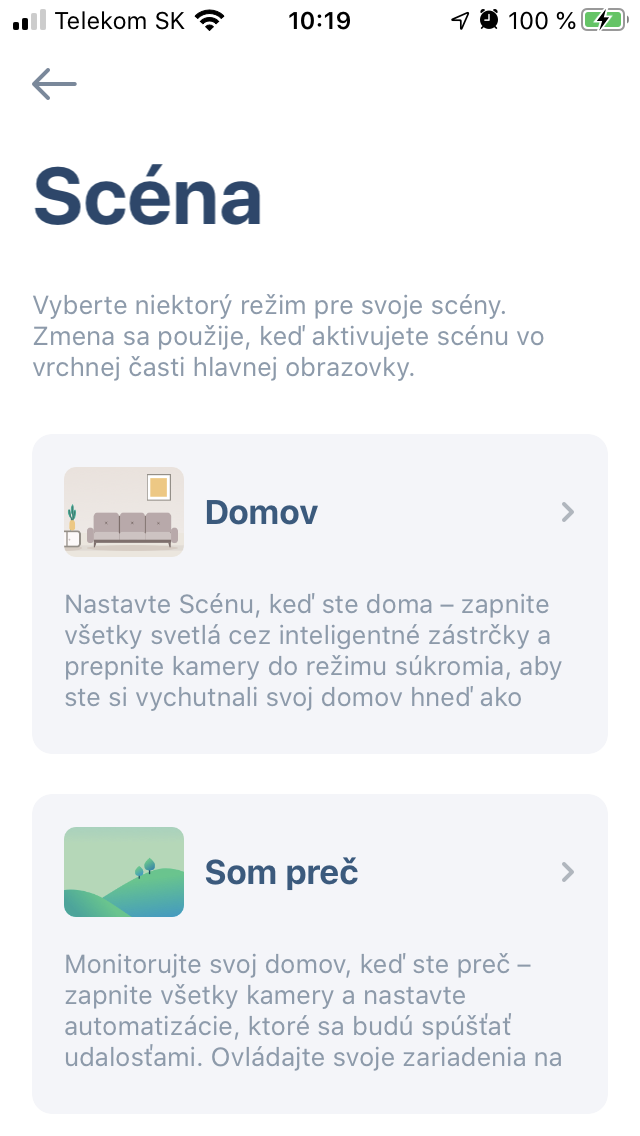Open the Domov scene card
Image resolution: width=640 pixels, height=1136 pixels.
click(x=320, y=593)
